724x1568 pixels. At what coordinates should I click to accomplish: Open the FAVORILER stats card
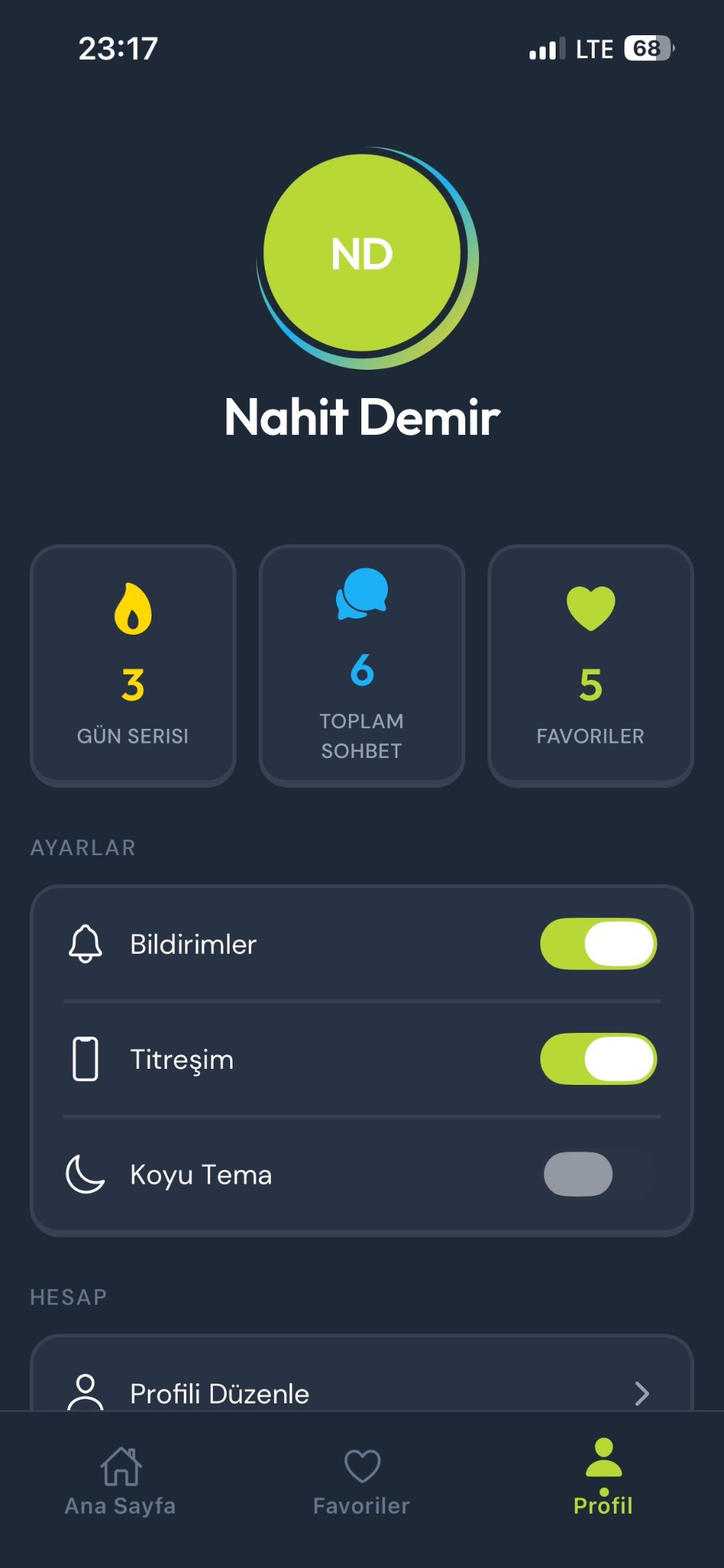coord(591,665)
